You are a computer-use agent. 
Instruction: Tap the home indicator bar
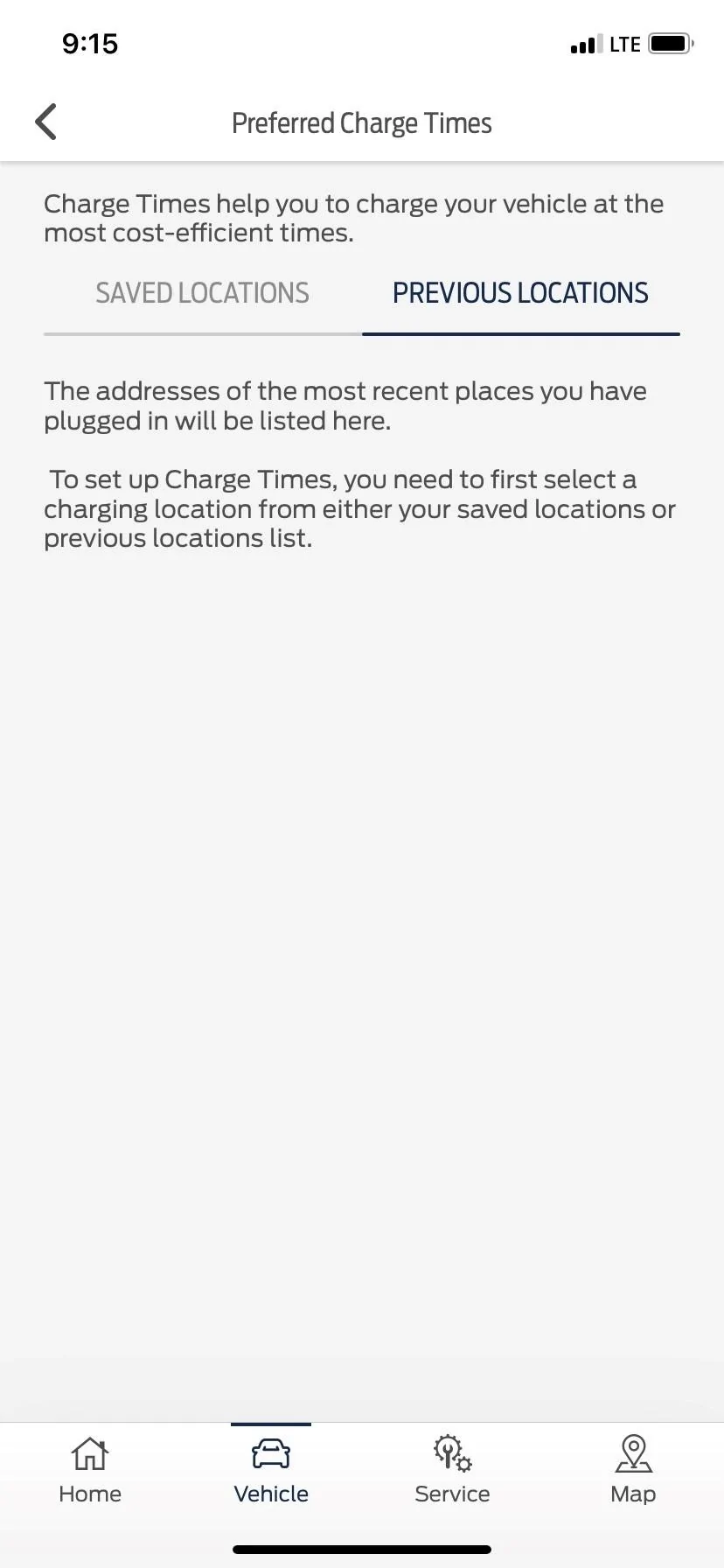(362, 1548)
